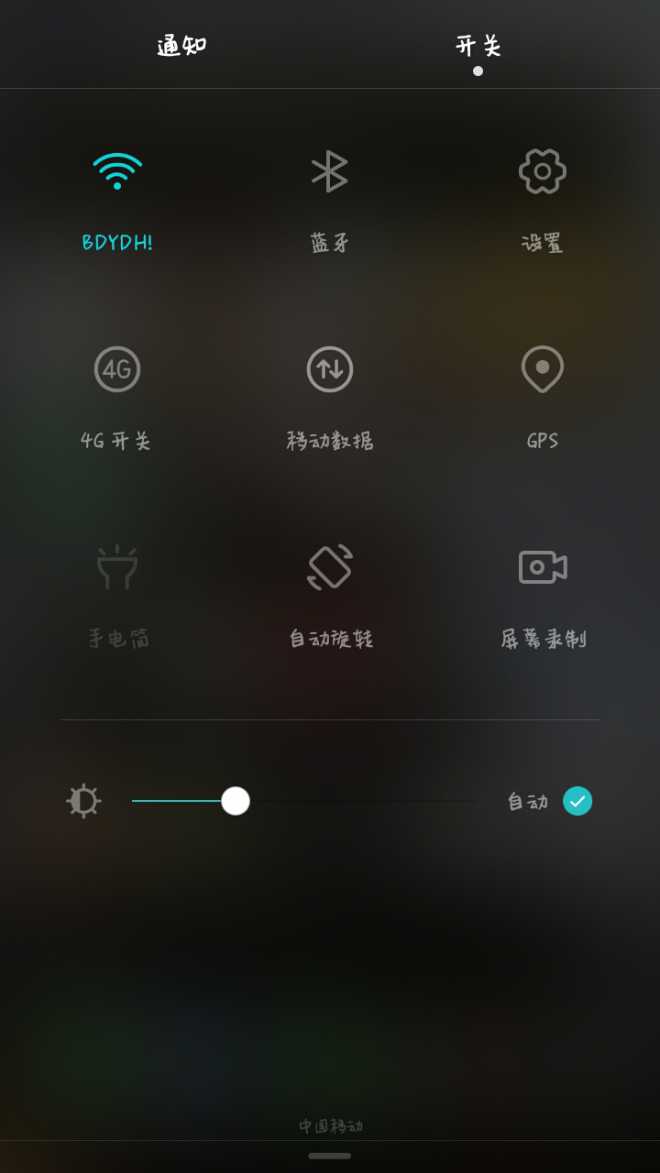This screenshot has height=1173, width=660.
Task: Uncheck the 自动 brightness checkbox
Action: click(578, 801)
